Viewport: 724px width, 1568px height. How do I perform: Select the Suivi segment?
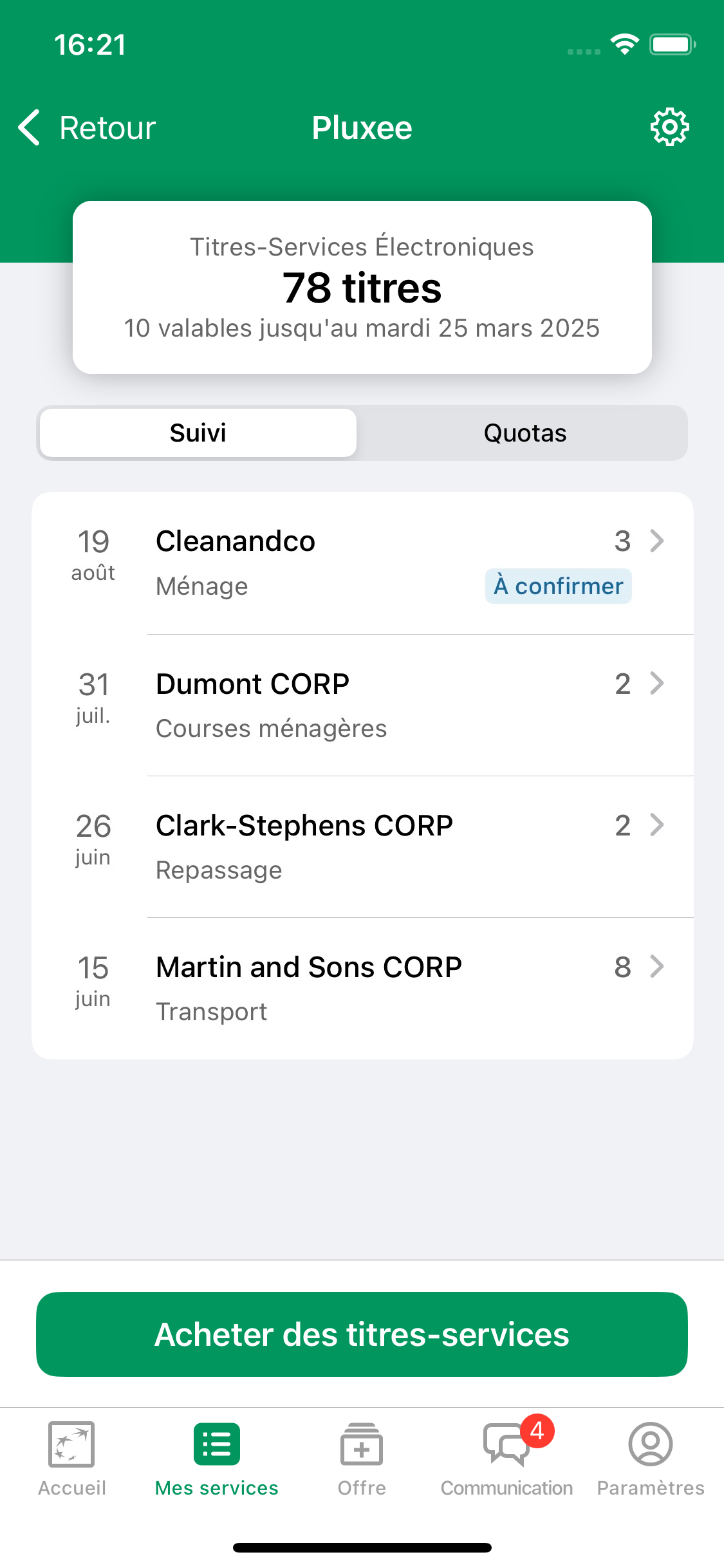point(198,433)
